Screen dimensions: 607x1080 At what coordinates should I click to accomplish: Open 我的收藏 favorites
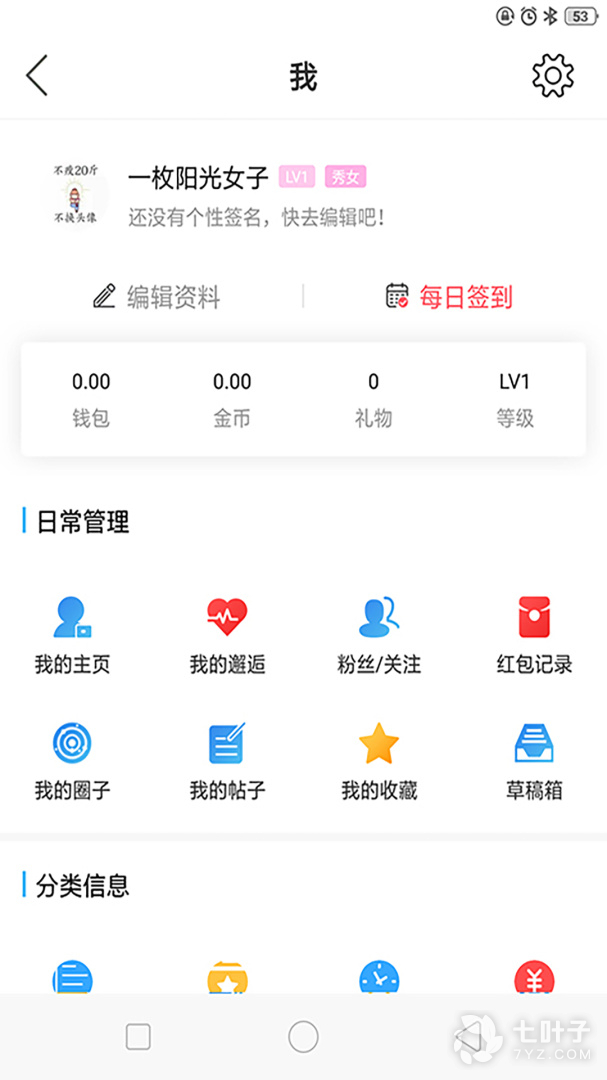tap(379, 761)
